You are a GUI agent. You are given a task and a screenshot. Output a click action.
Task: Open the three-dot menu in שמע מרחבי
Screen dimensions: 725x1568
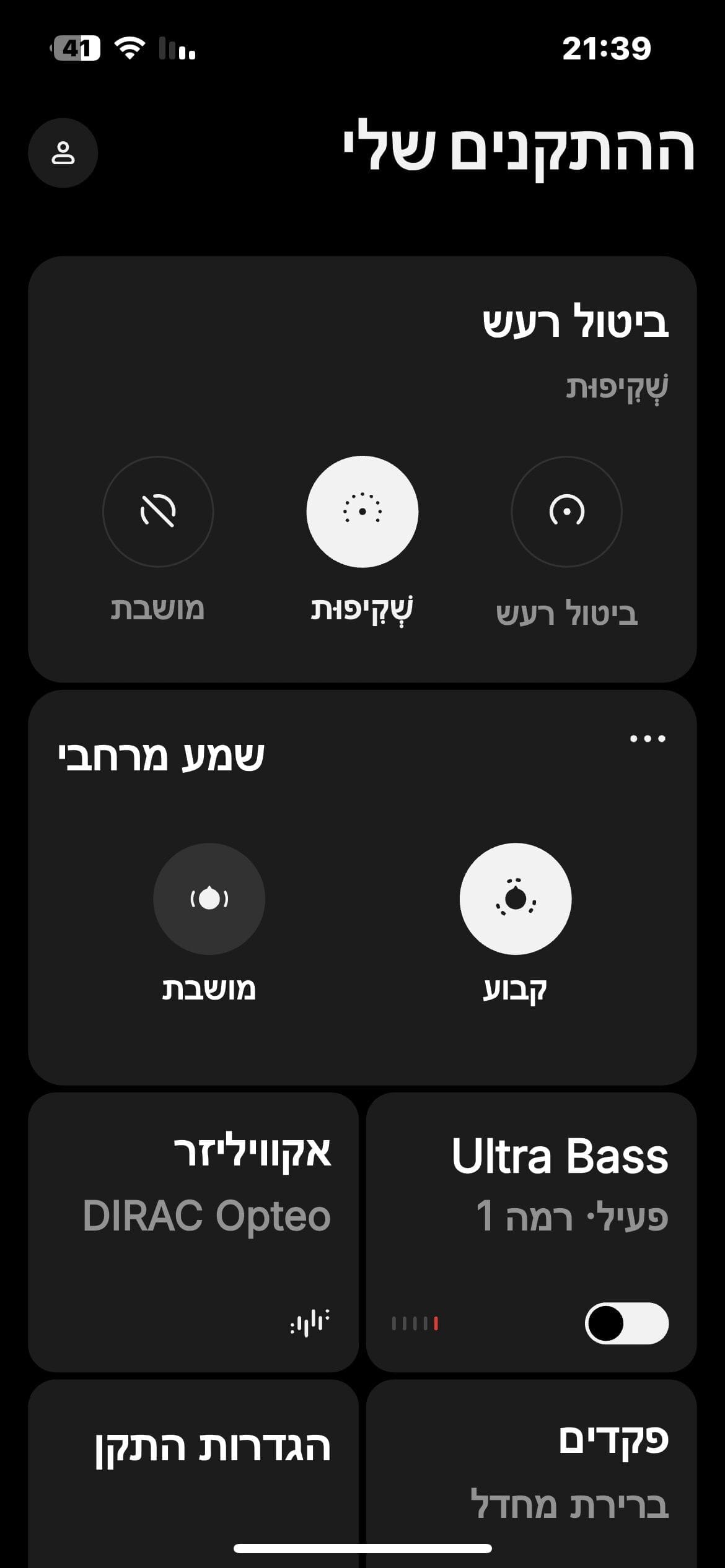click(x=648, y=738)
